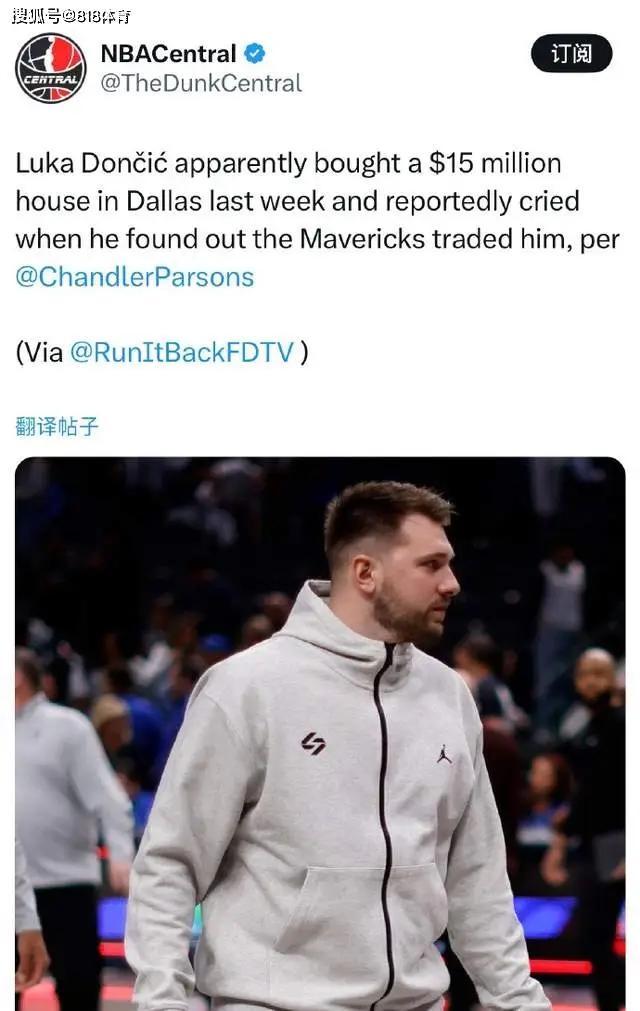640x1011 pixels.
Task: Open the attached photo in the post
Action: (x=320, y=733)
